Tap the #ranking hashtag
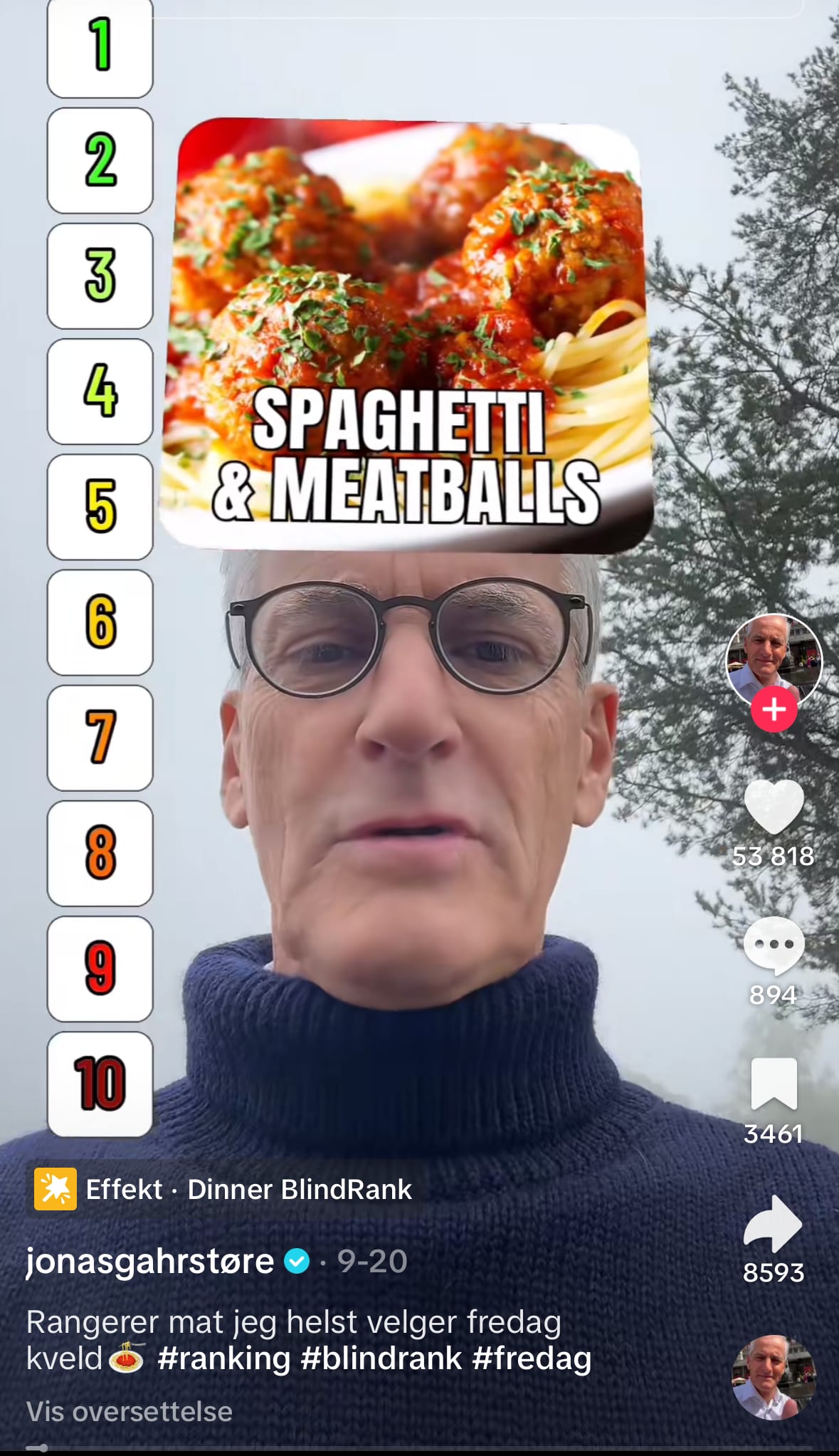 pyautogui.click(x=223, y=1358)
